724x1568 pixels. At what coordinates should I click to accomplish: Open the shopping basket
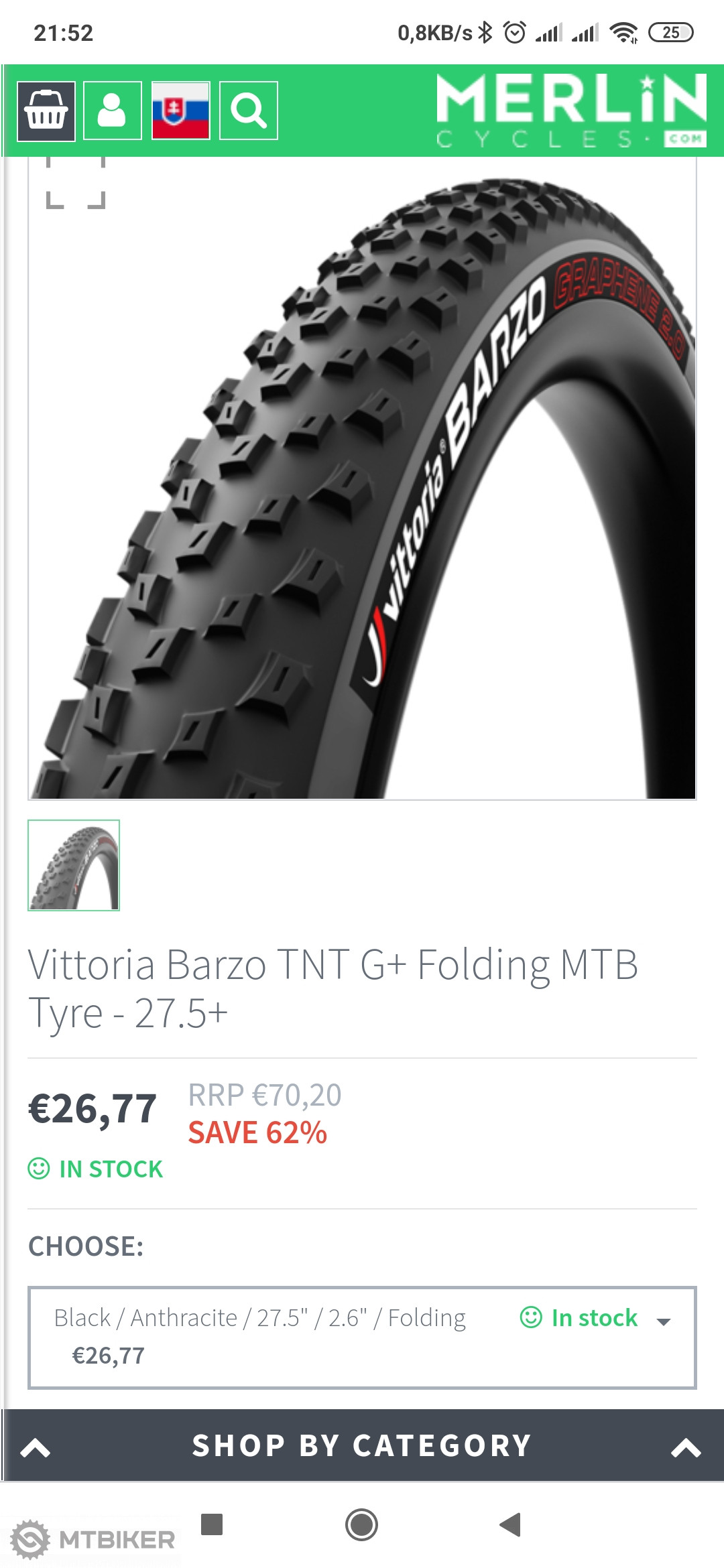(x=46, y=111)
